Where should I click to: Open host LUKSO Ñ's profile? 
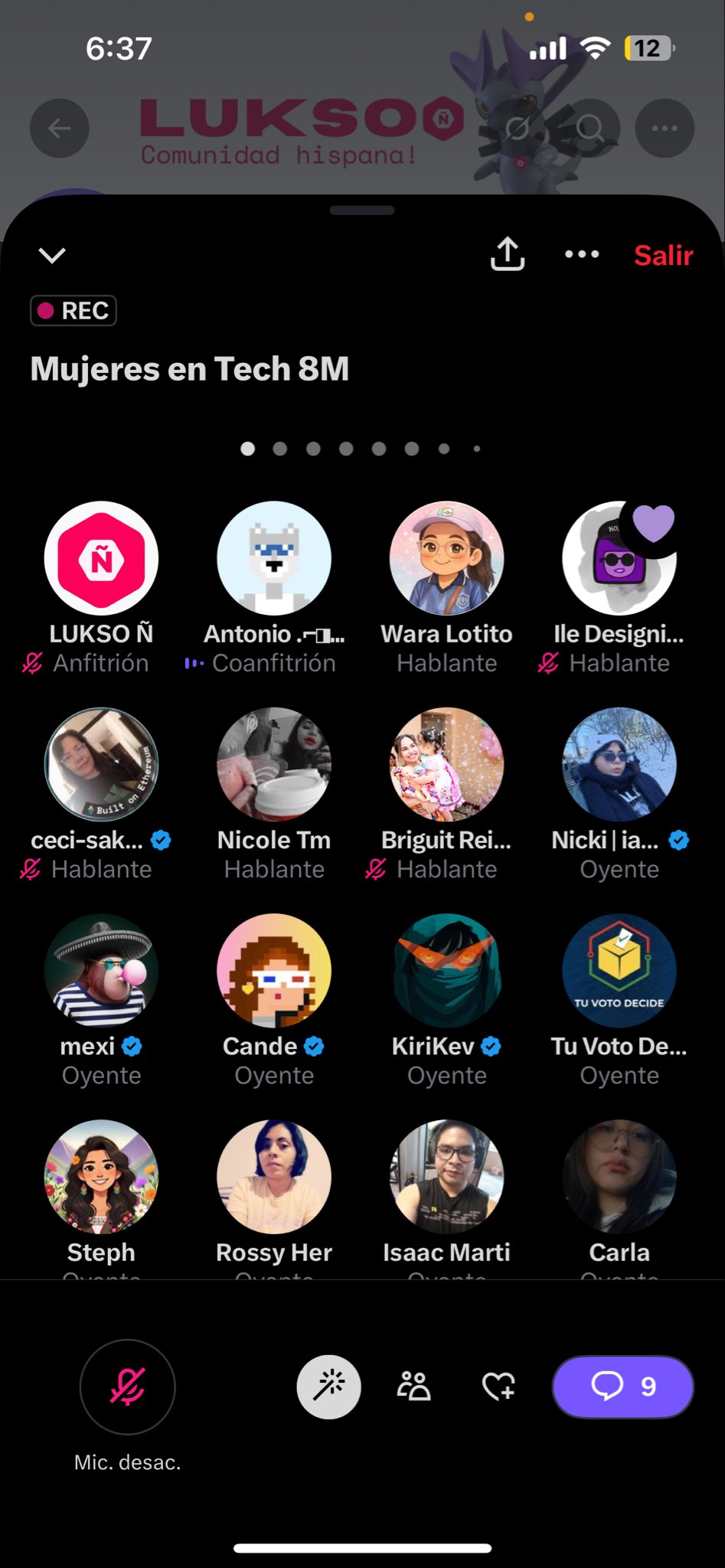click(102, 559)
